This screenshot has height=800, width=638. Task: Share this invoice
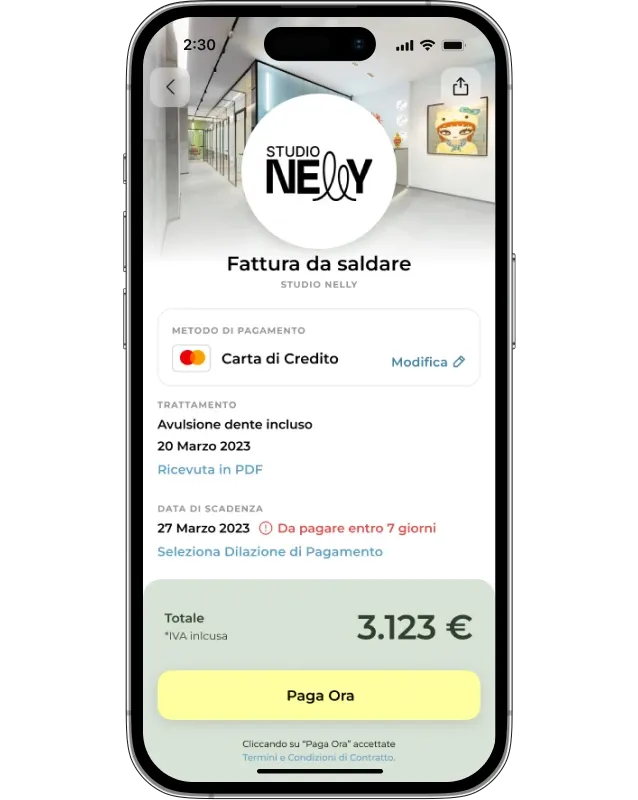click(x=460, y=87)
